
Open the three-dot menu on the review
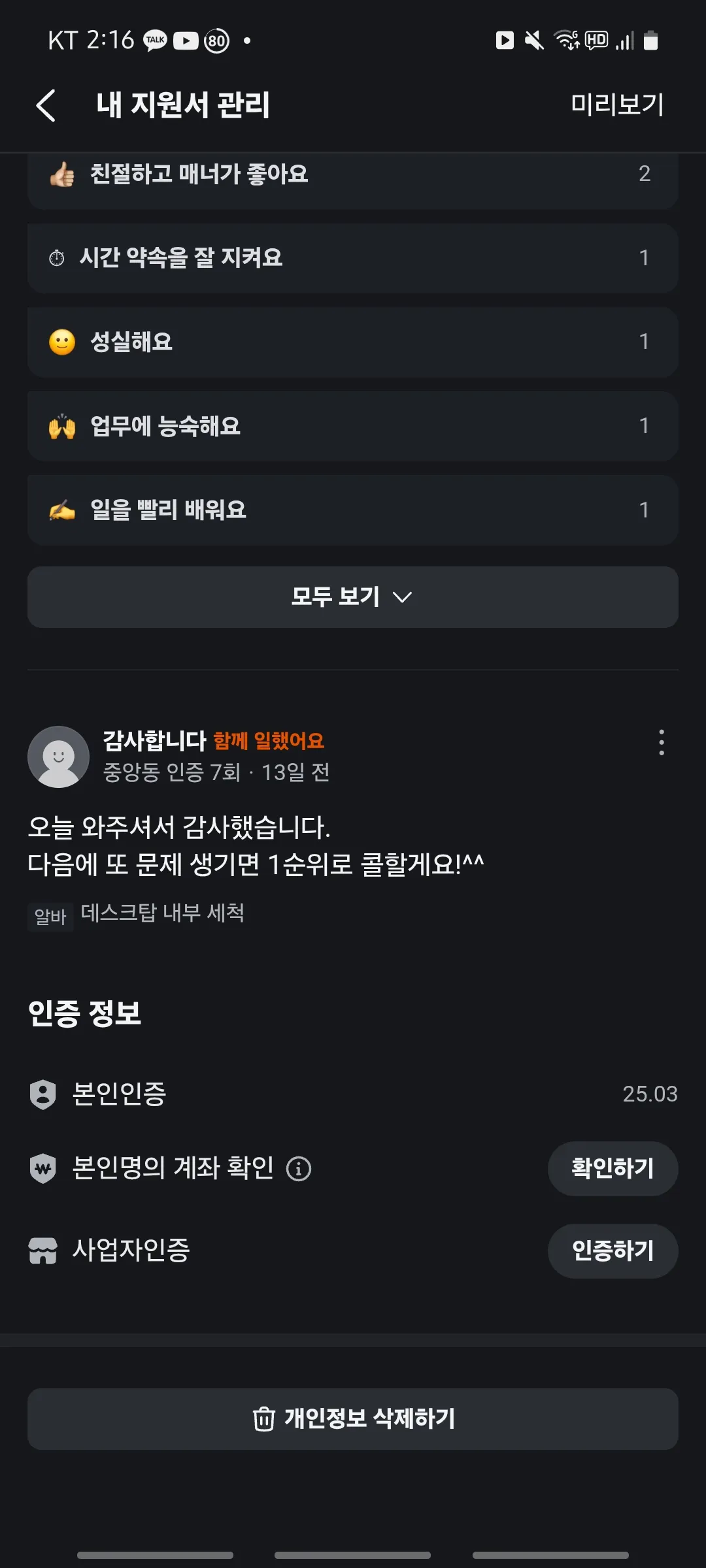(x=662, y=742)
